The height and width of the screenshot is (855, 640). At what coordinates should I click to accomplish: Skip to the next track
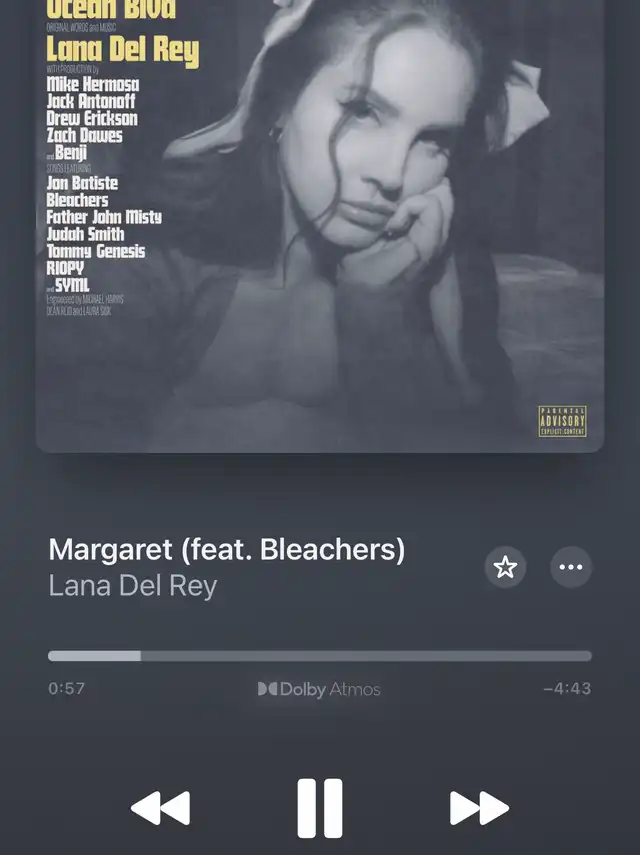479,807
